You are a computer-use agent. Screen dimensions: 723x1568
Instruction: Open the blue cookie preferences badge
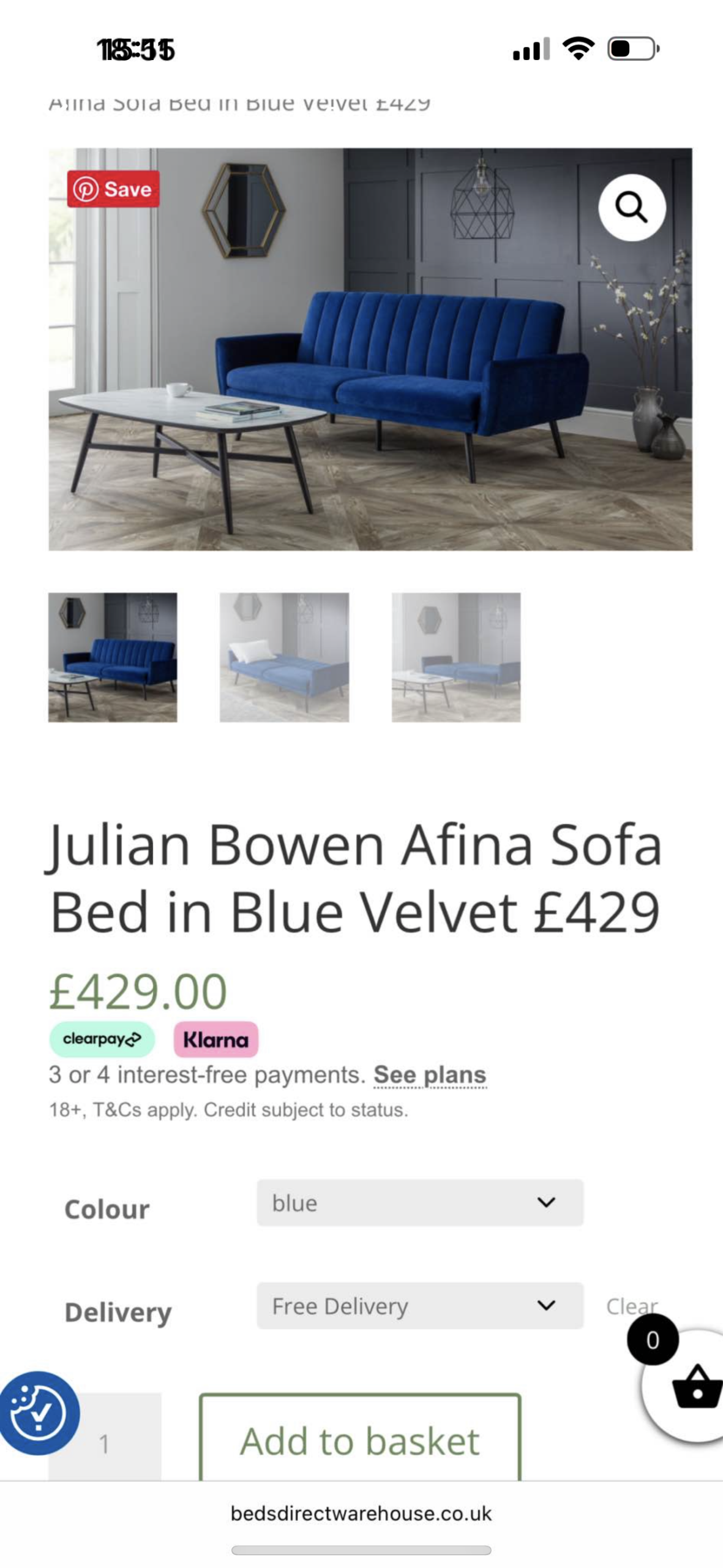pos(39,1412)
